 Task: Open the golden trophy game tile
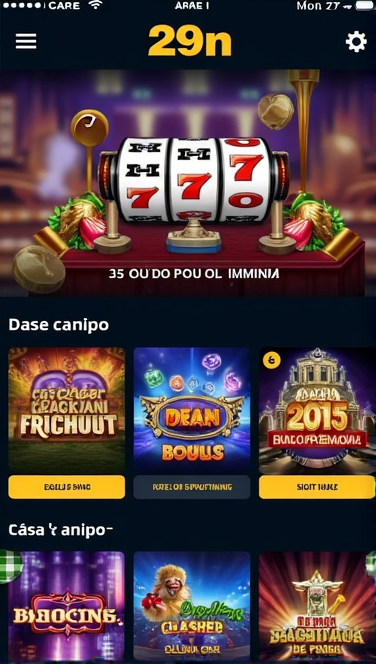click(317, 606)
